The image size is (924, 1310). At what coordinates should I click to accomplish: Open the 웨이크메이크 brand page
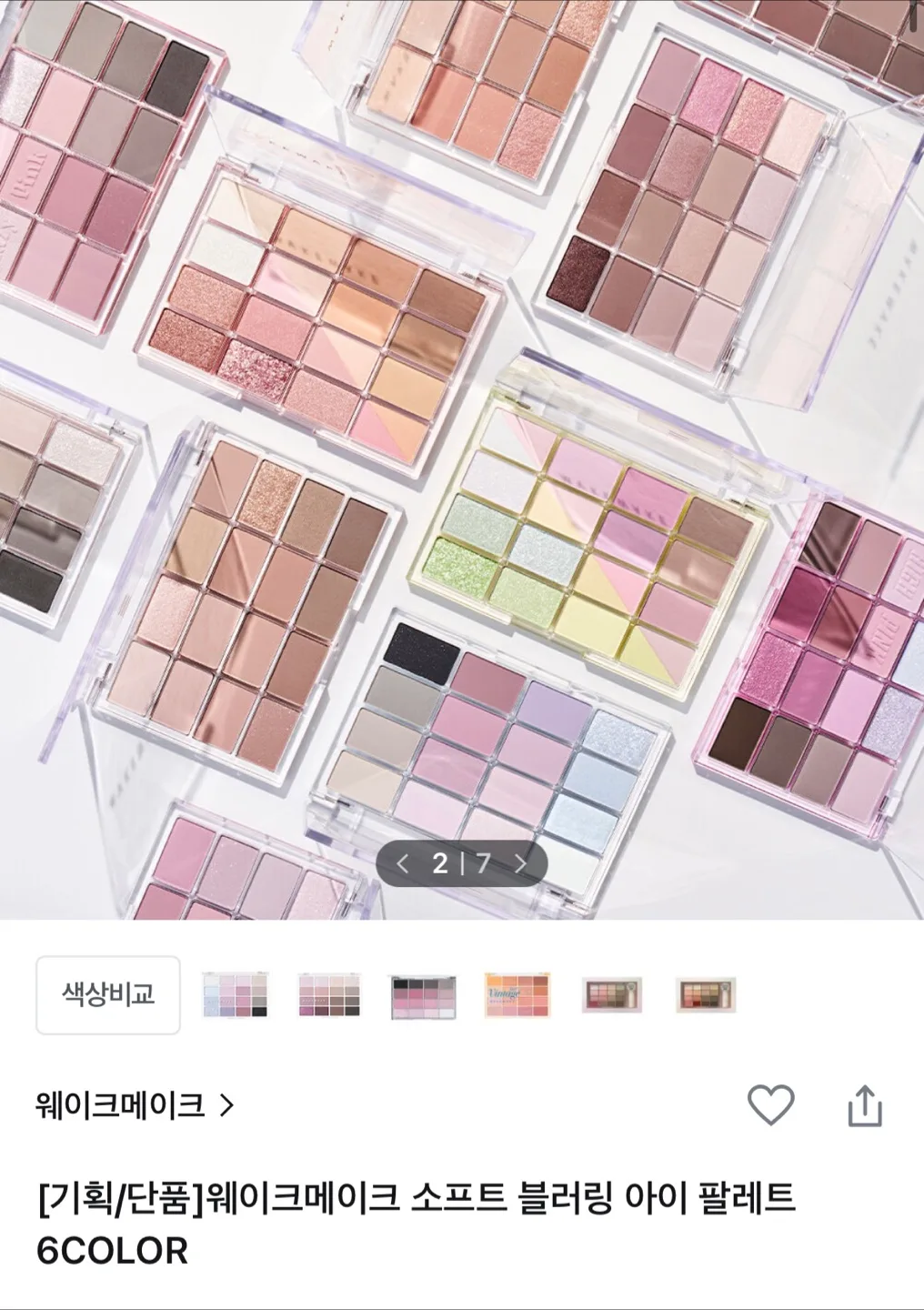point(135,1105)
